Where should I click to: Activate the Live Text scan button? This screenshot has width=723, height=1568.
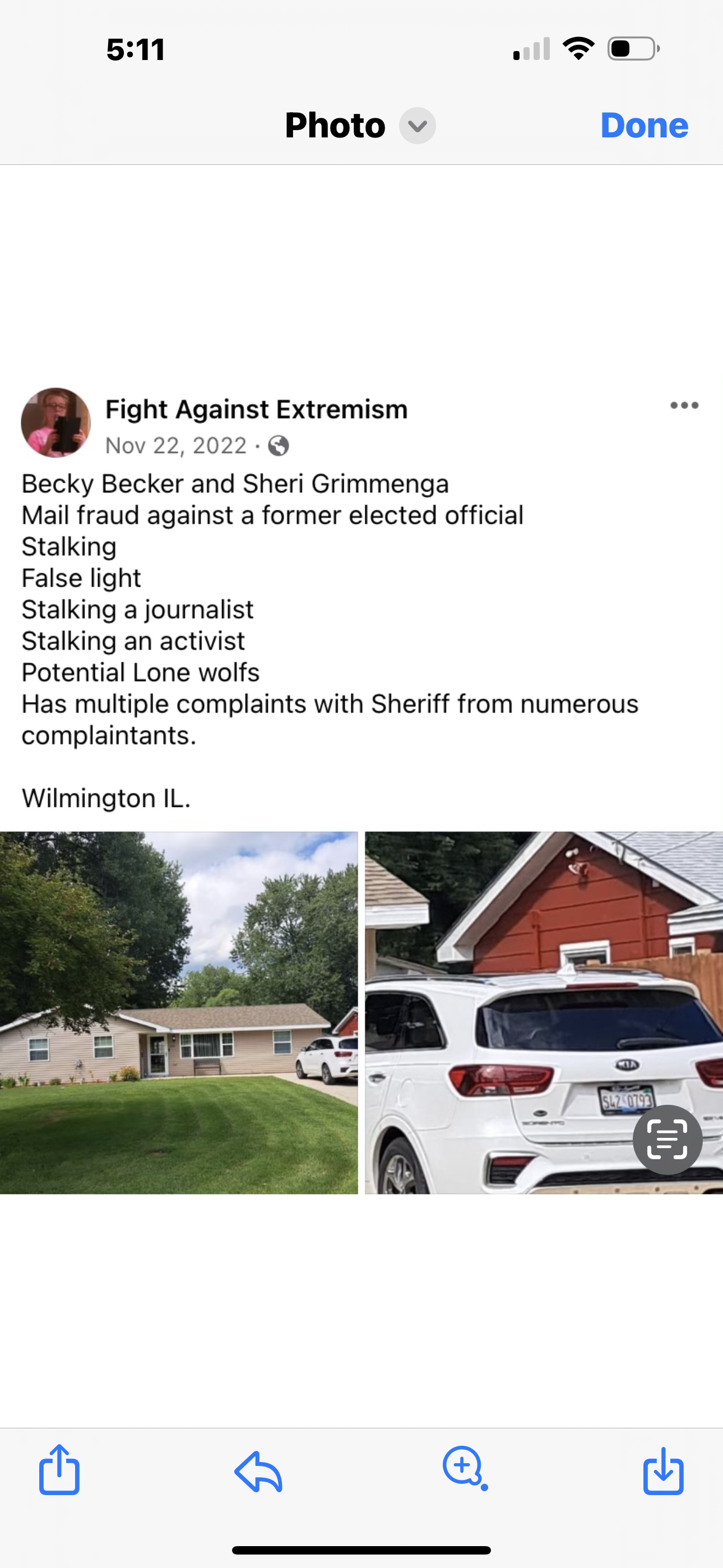coord(667,1140)
